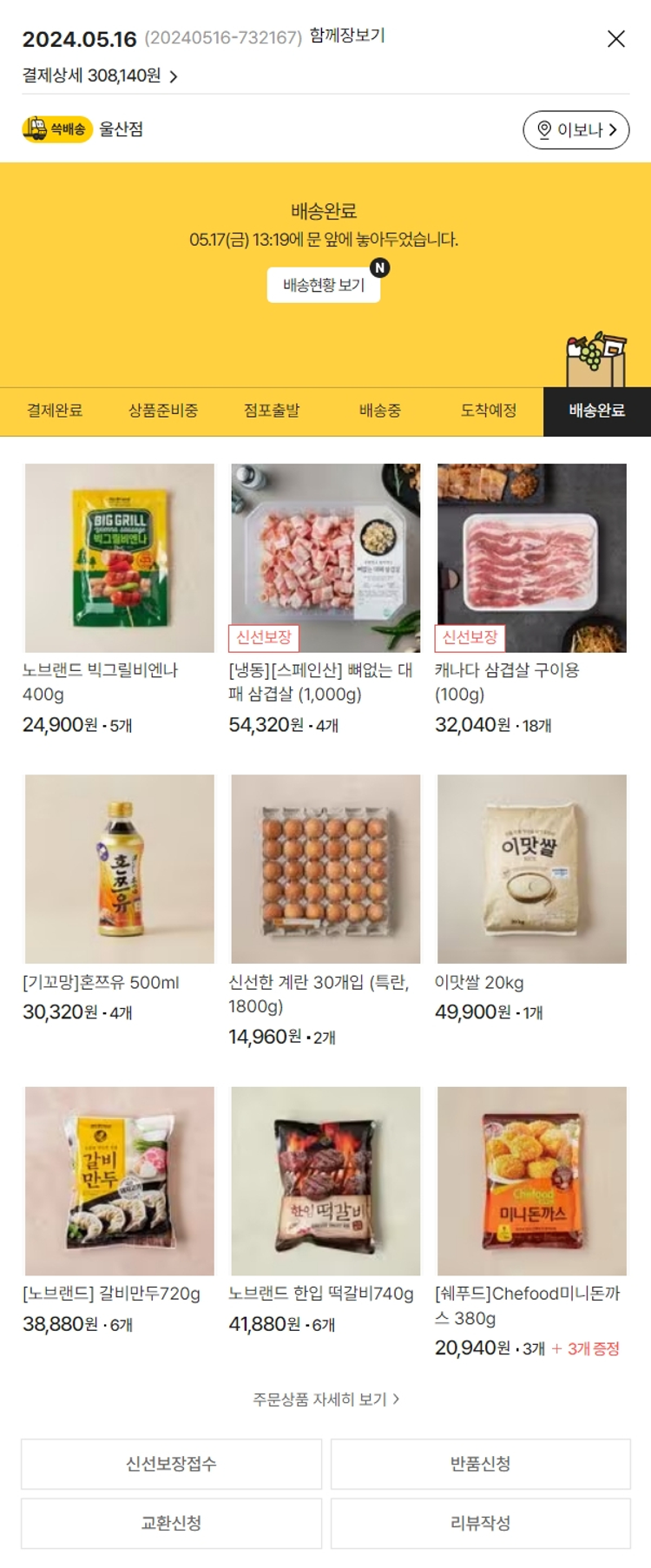Screen dimensions: 651x1568
Task: Open 노브랜드 한입 떡갈비740g product
Action: coord(325,1181)
